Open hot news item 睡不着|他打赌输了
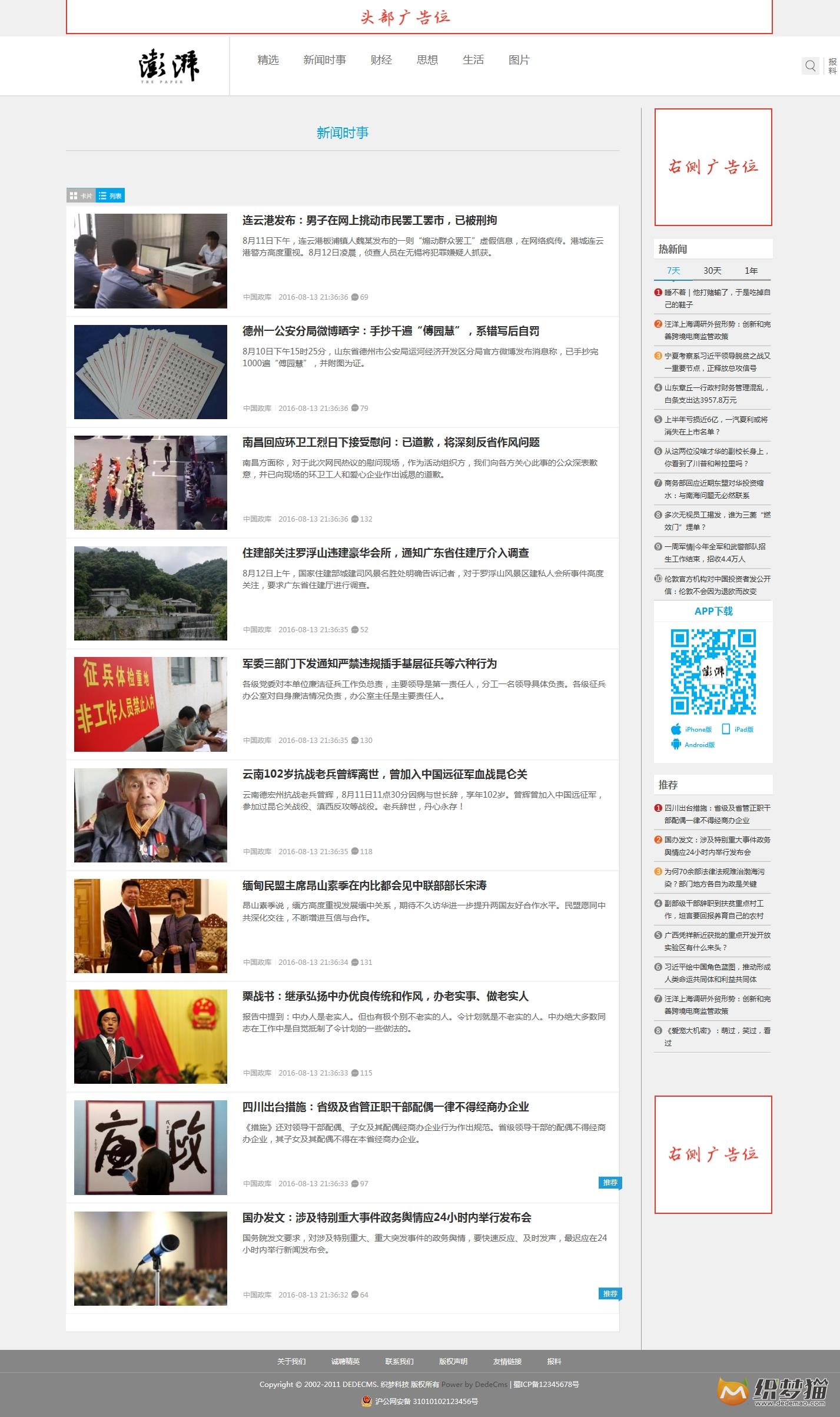 click(716, 298)
